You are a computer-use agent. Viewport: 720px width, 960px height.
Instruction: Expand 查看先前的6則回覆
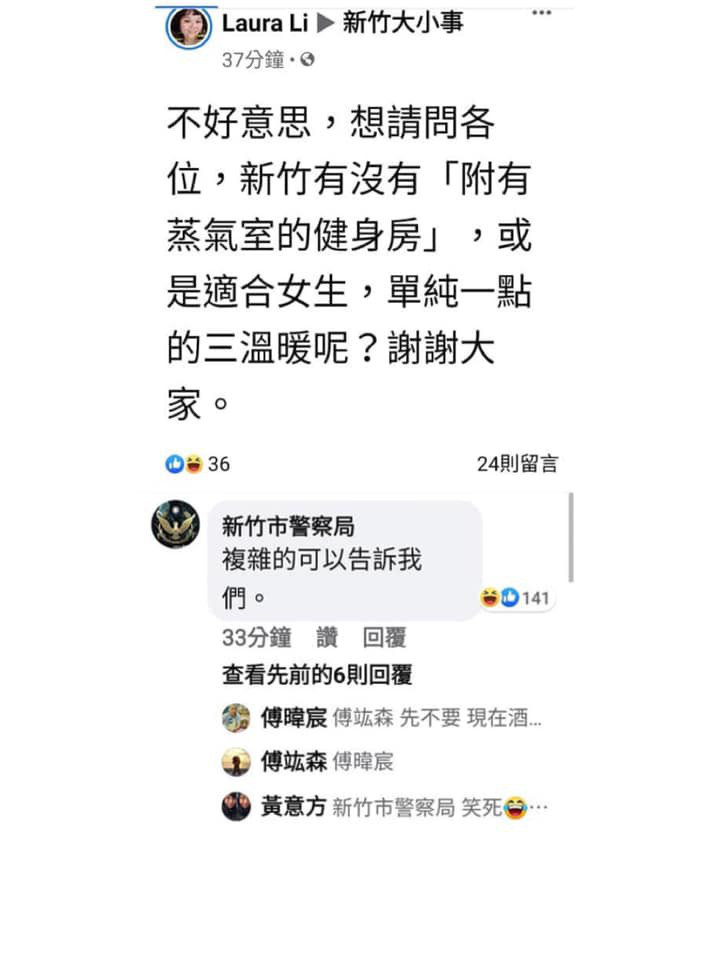pyautogui.click(x=316, y=675)
